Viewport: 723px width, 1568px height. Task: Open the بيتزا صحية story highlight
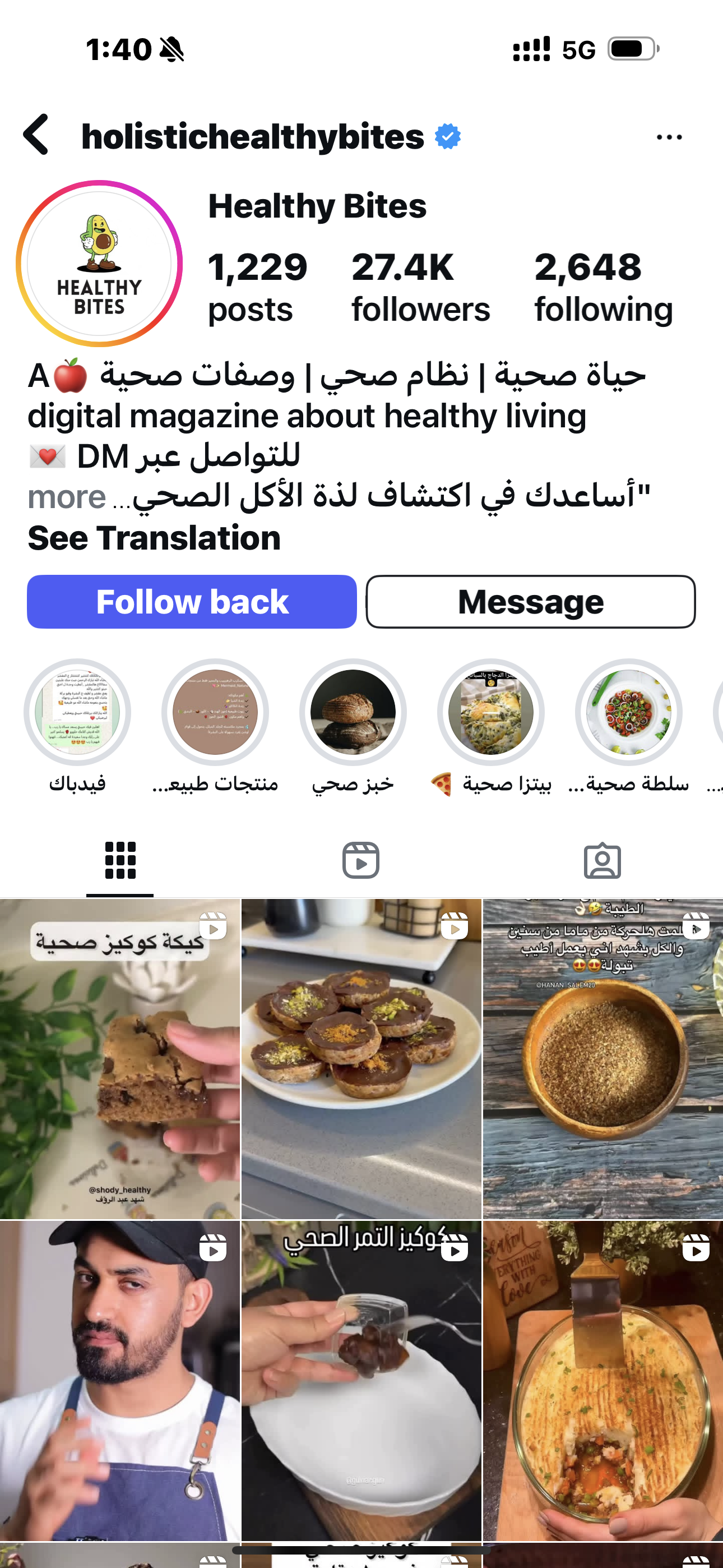tap(490, 712)
